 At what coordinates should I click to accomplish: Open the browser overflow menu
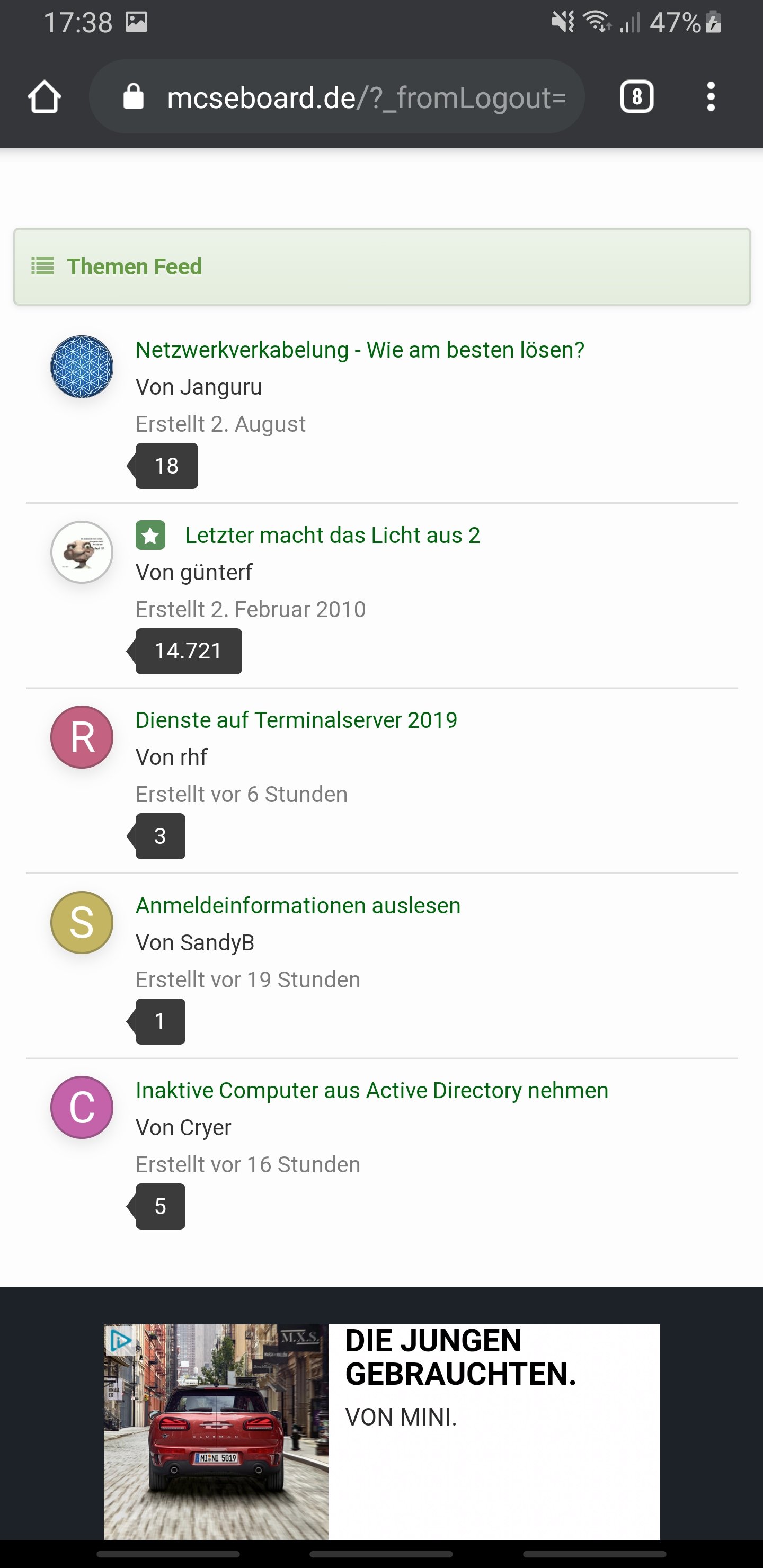(710, 97)
